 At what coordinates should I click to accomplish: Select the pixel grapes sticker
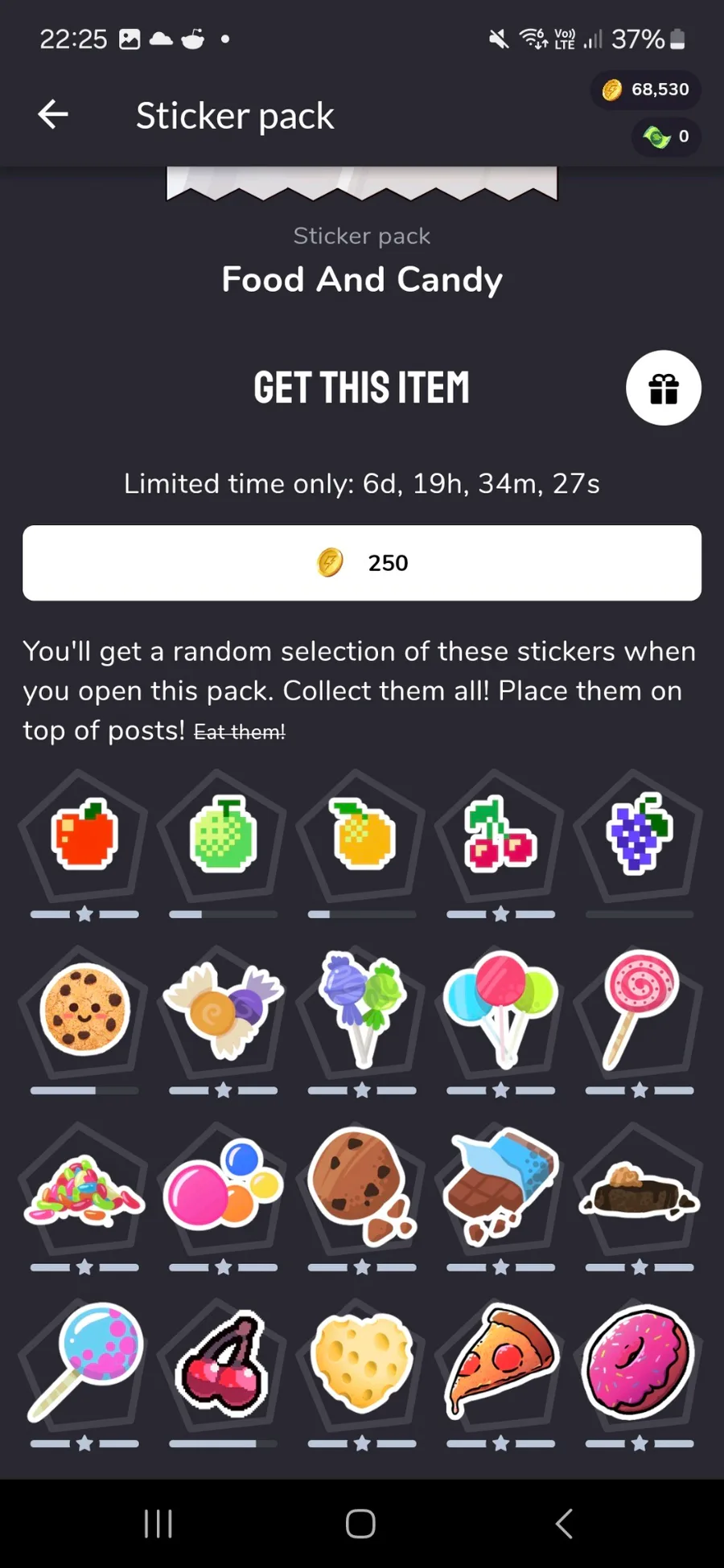(x=640, y=833)
